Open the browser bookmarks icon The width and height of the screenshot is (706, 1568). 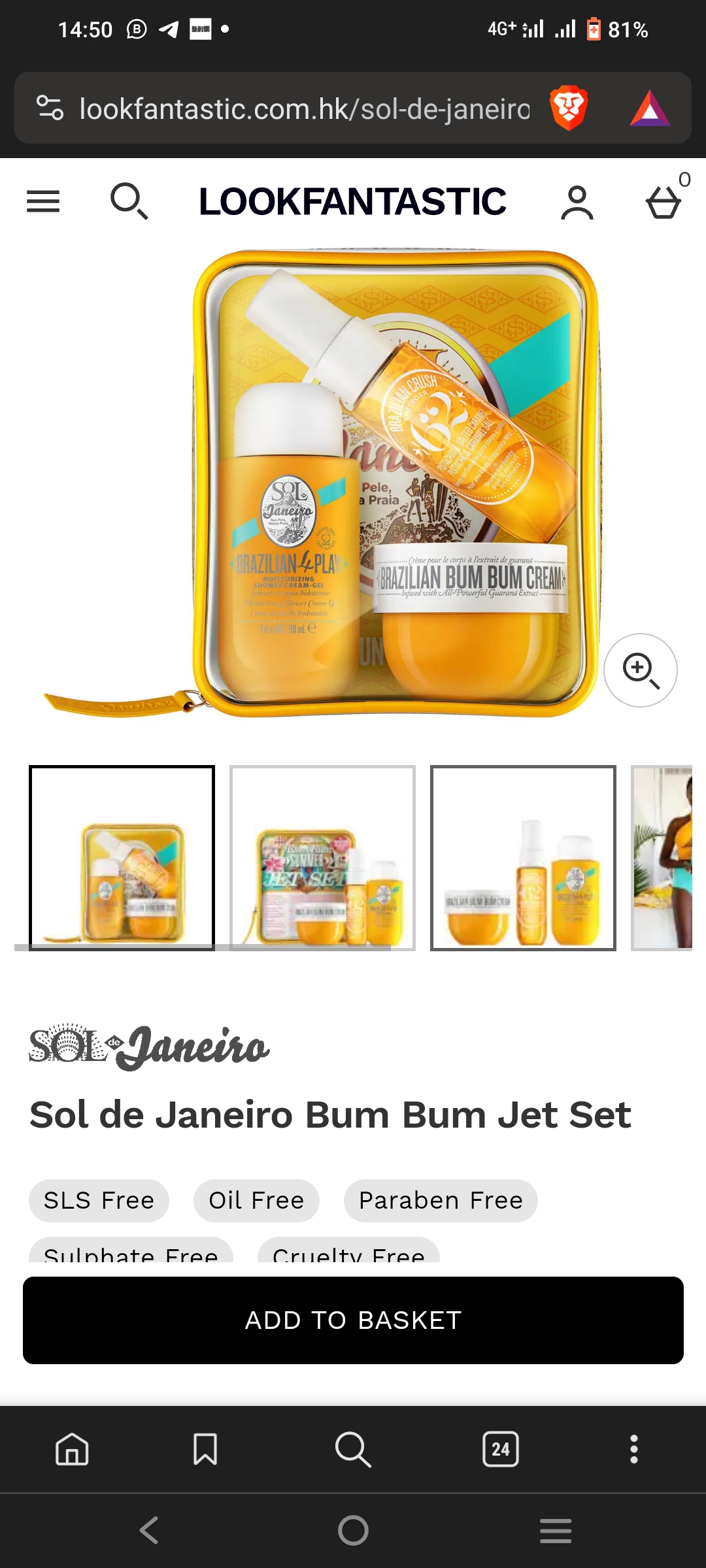click(205, 1449)
